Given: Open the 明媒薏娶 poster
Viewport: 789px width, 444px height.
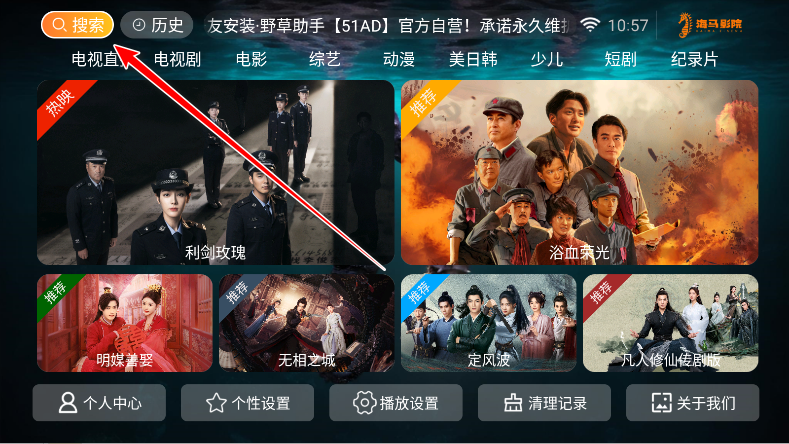Looking at the screenshot, I should click(125, 323).
